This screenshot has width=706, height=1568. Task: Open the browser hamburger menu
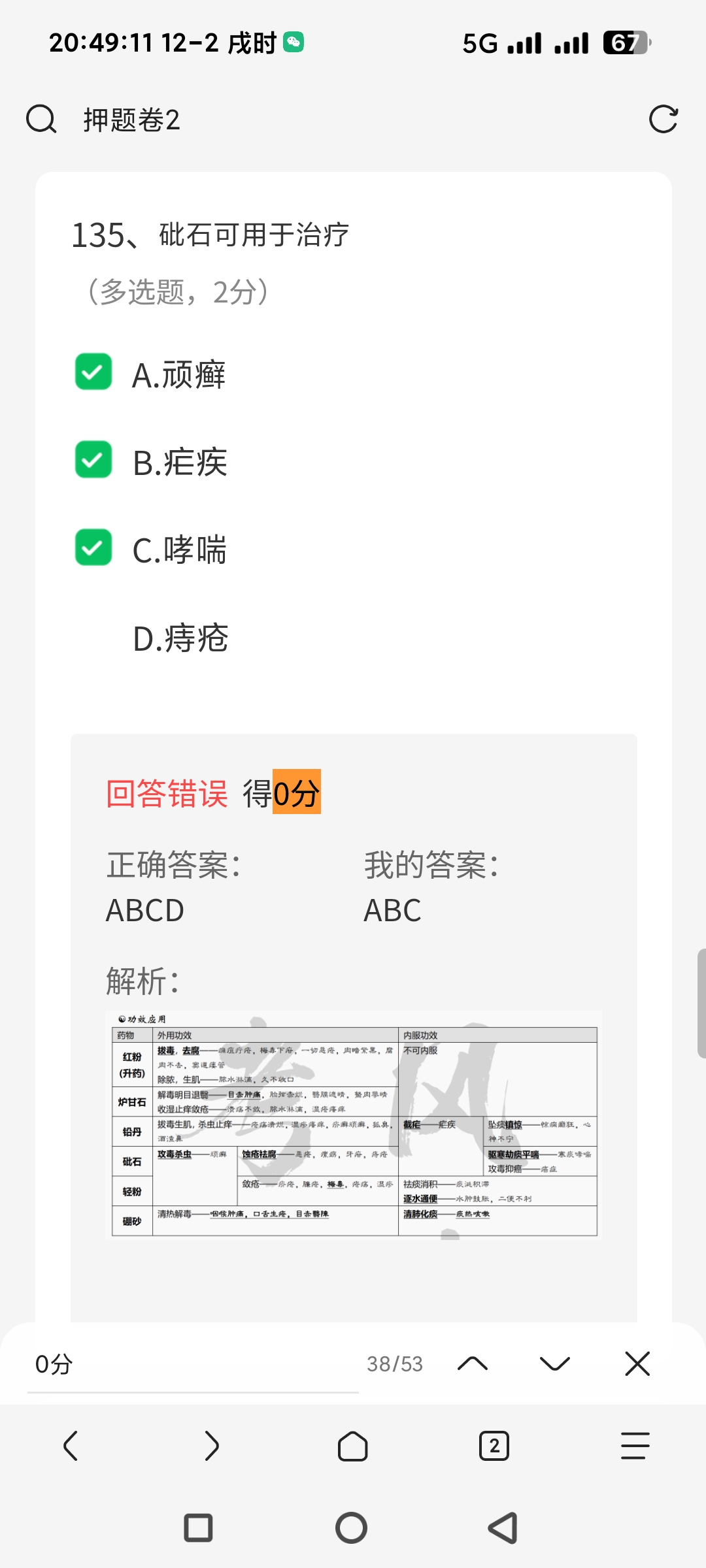635,1446
